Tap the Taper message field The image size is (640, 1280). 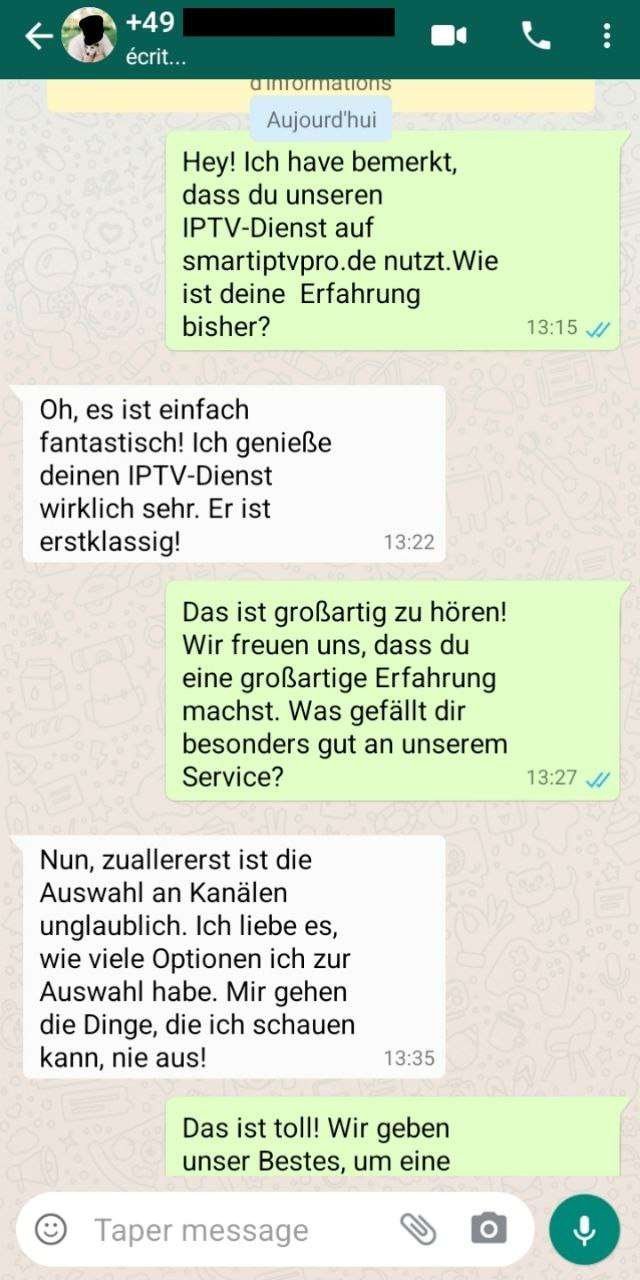coord(230,1230)
